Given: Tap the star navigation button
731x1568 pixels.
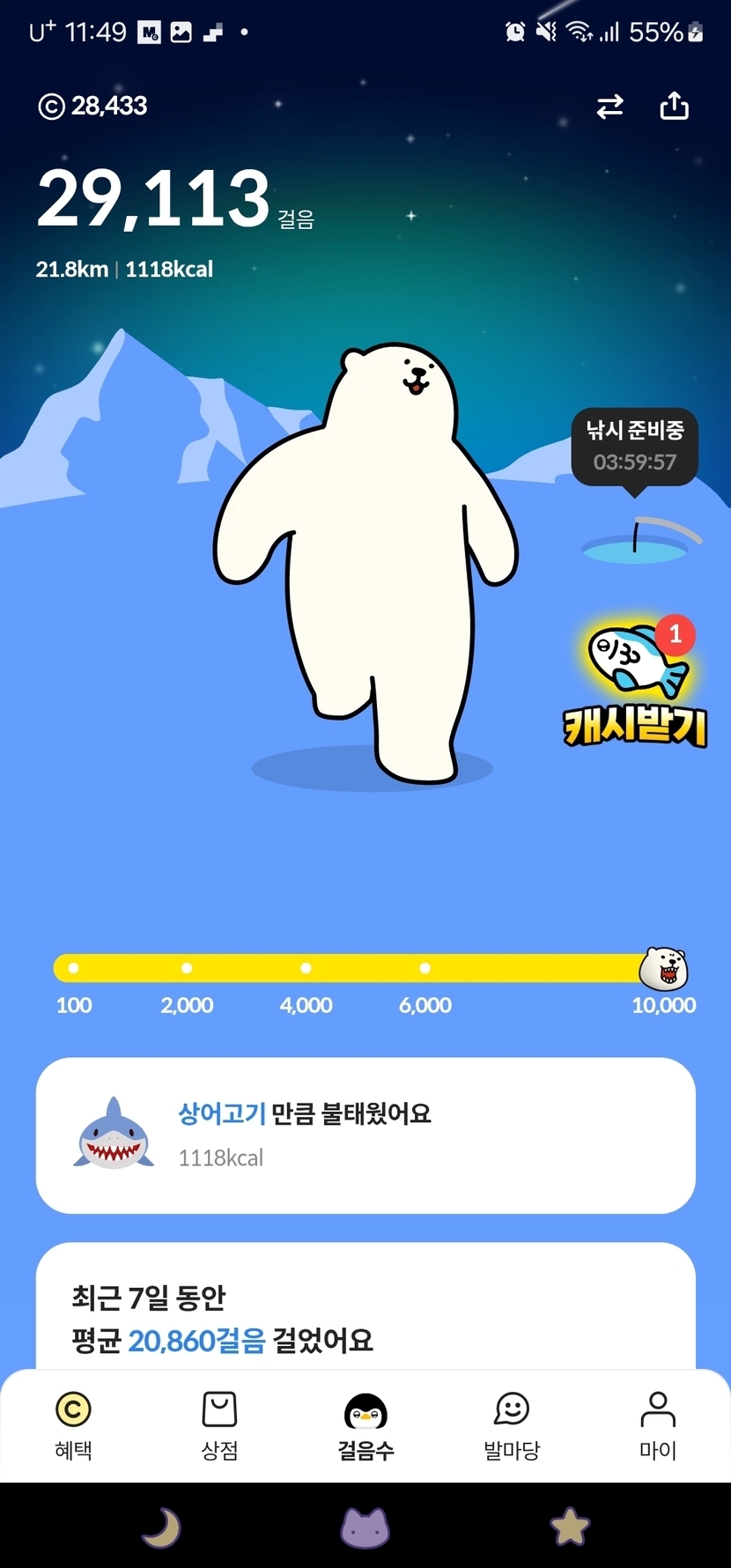Looking at the screenshot, I should click(x=570, y=1527).
